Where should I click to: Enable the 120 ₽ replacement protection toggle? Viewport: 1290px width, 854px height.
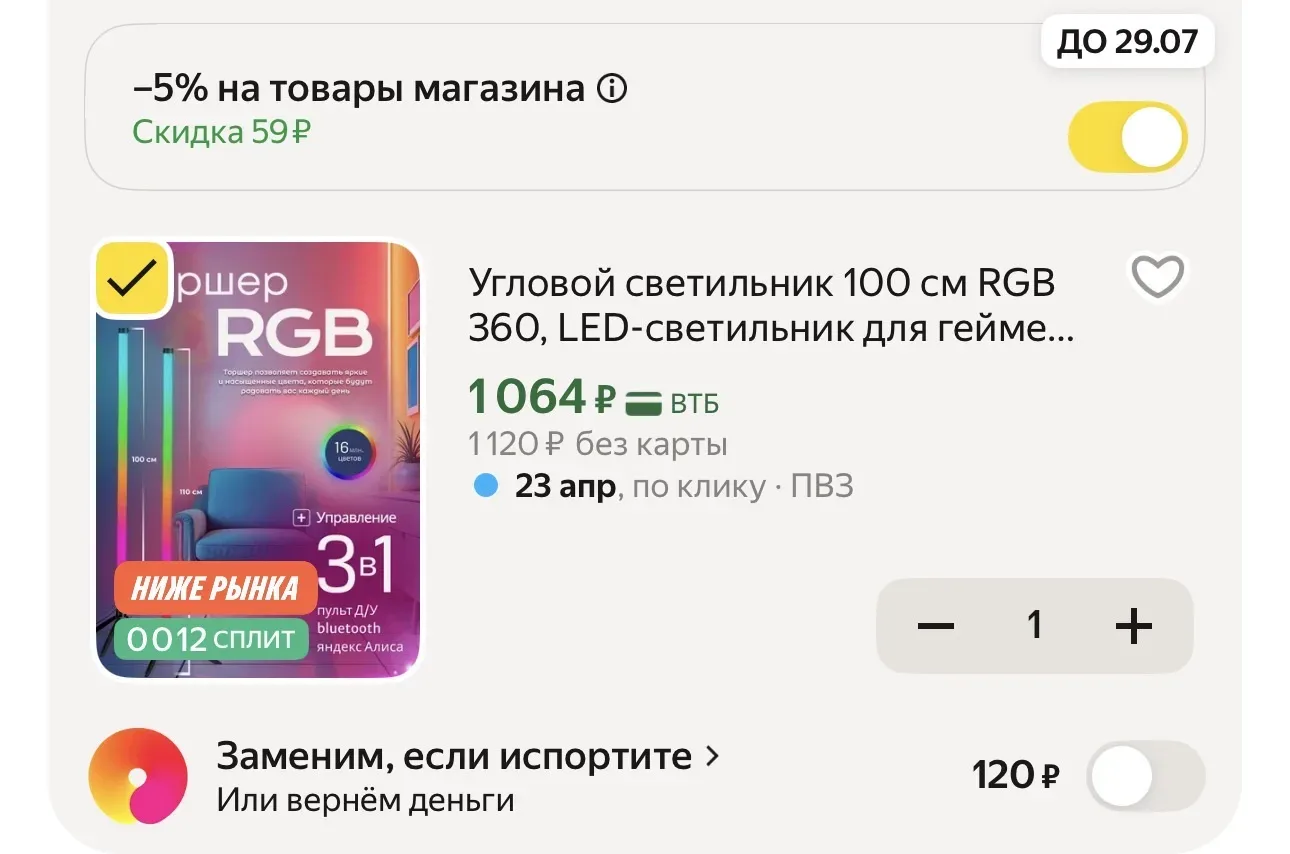tap(1145, 776)
